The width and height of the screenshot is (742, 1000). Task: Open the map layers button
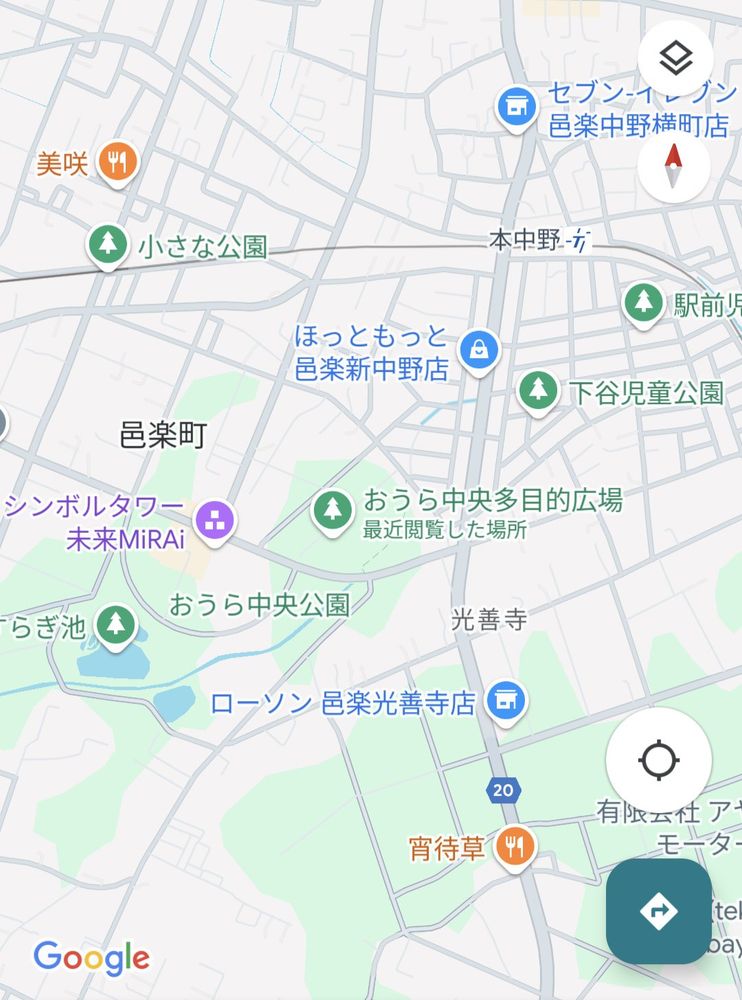pyautogui.click(x=675, y=58)
